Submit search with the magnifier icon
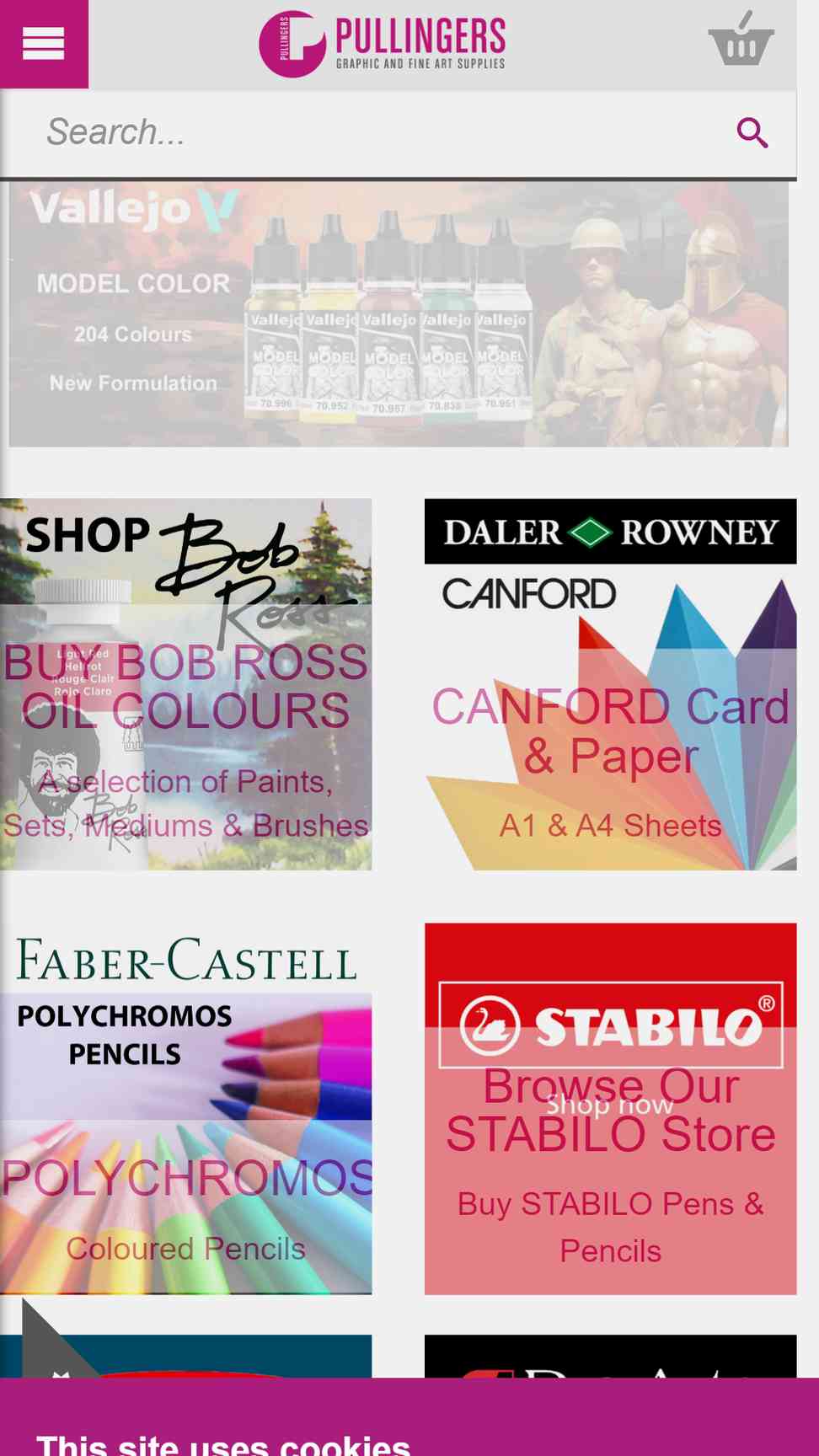819x1456 pixels. [x=752, y=132]
